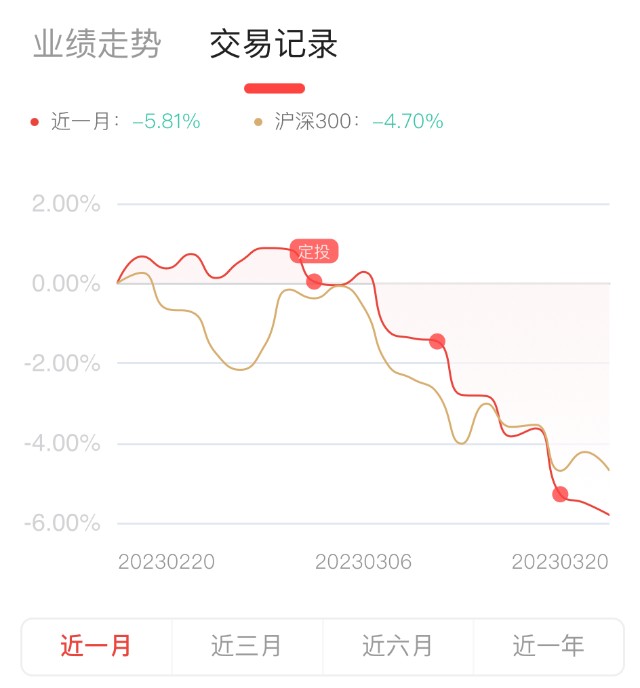Switch to the 业绩走势 tab
Image resolution: width=640 pixels, height=688 pixels.
click(97, 45)
